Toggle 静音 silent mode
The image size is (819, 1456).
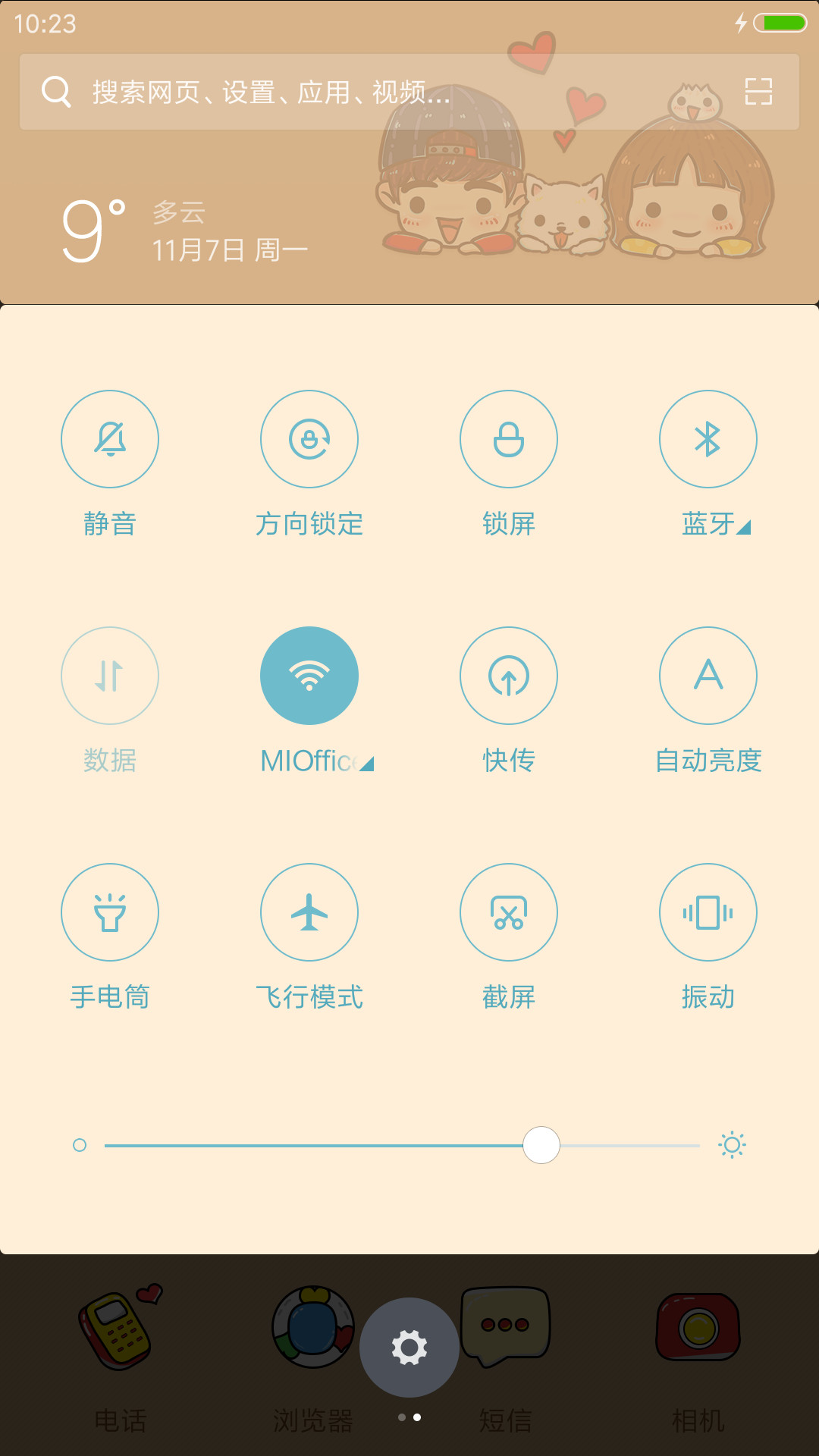click(x=110, y=439)
